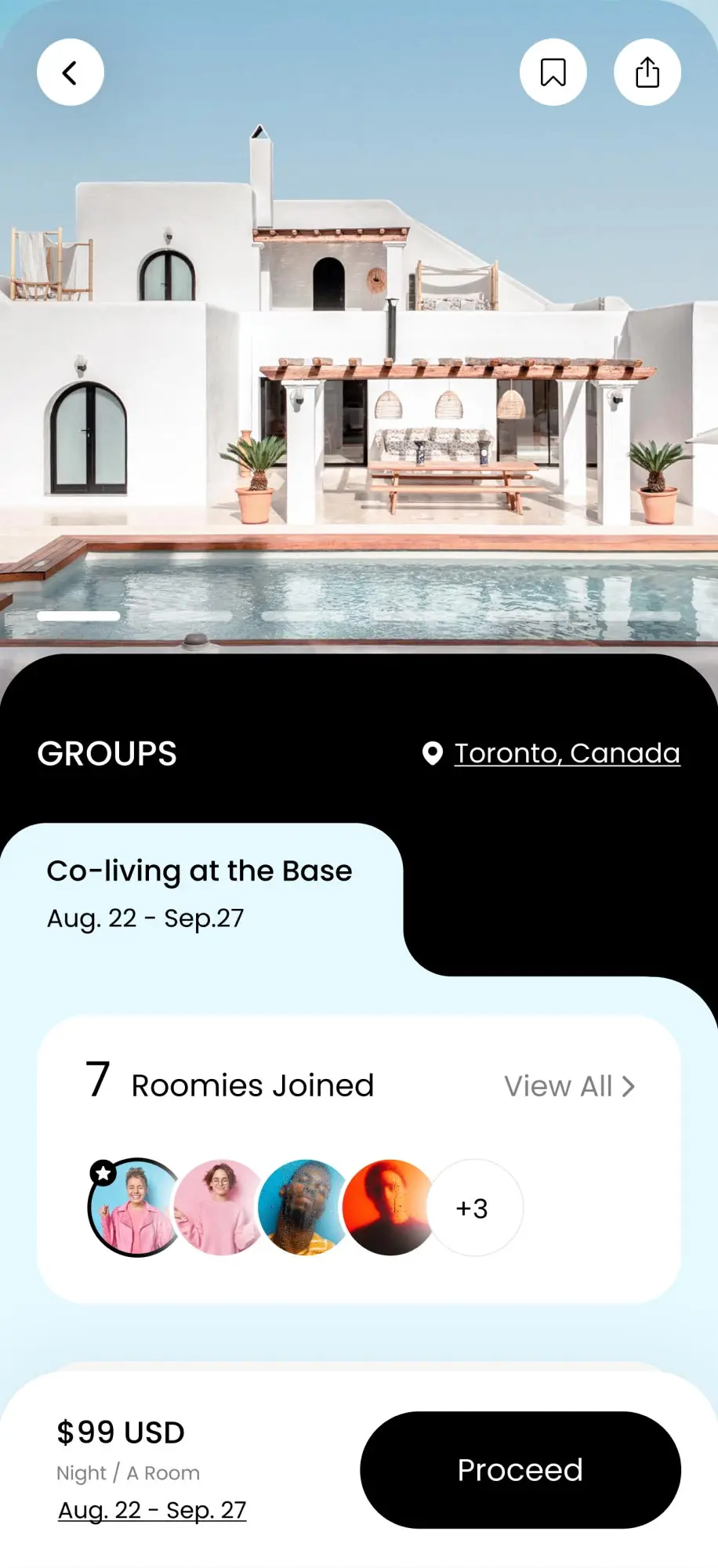Open the starred host avatar in pink jacket
Viewport: 718px width, 1568px height.
coord(136,1208)
